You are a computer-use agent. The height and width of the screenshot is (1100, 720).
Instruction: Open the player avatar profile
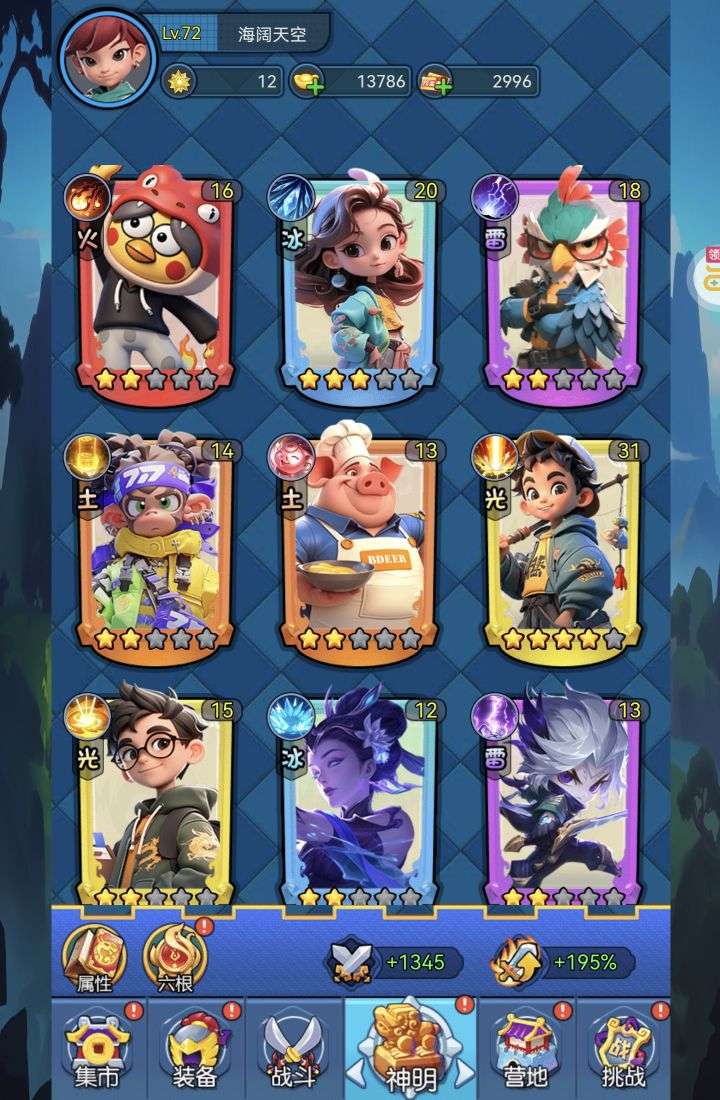108,53
